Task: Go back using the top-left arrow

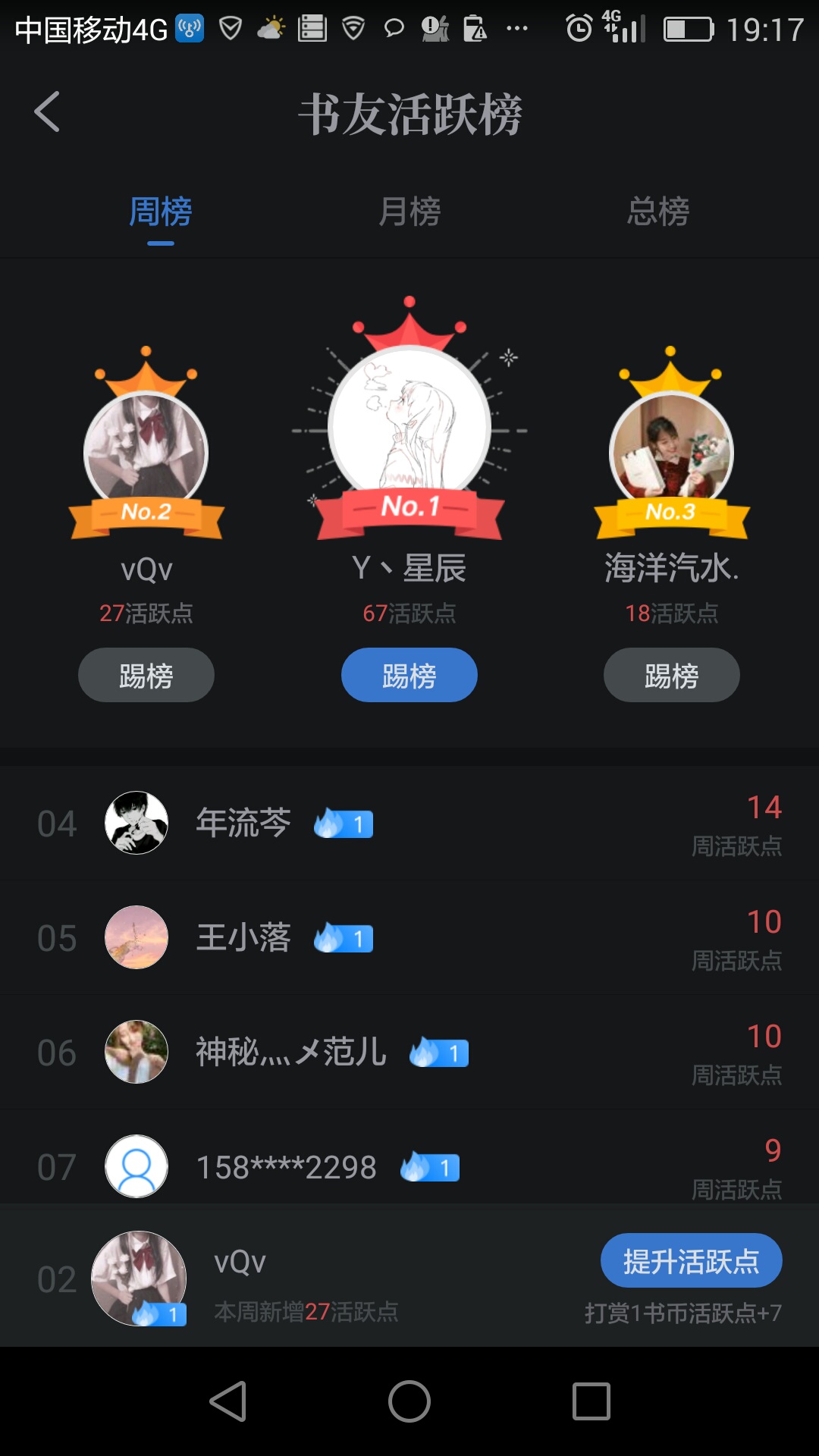Action: [47, 112]
